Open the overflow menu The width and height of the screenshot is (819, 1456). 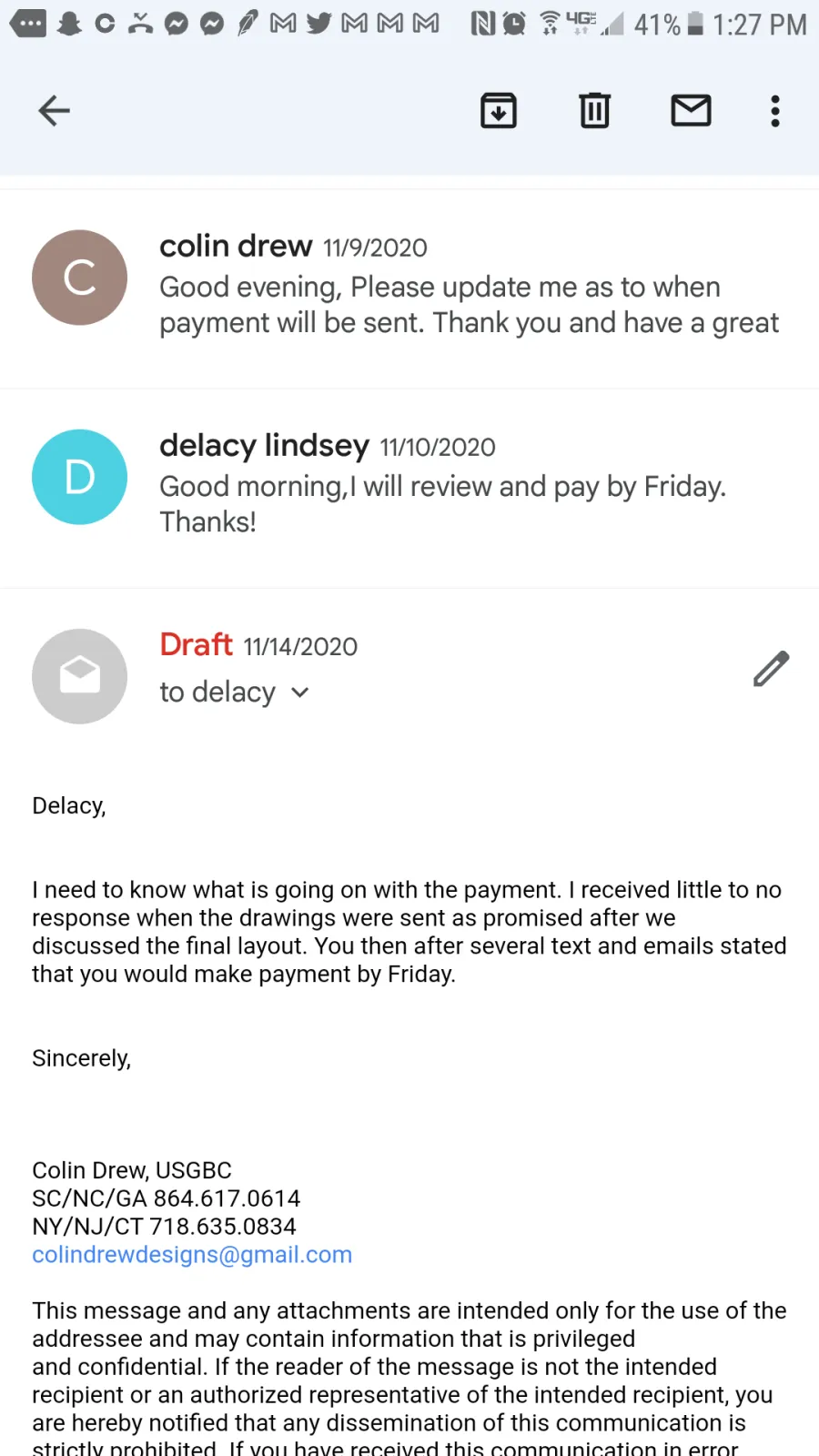click(775, 111)
